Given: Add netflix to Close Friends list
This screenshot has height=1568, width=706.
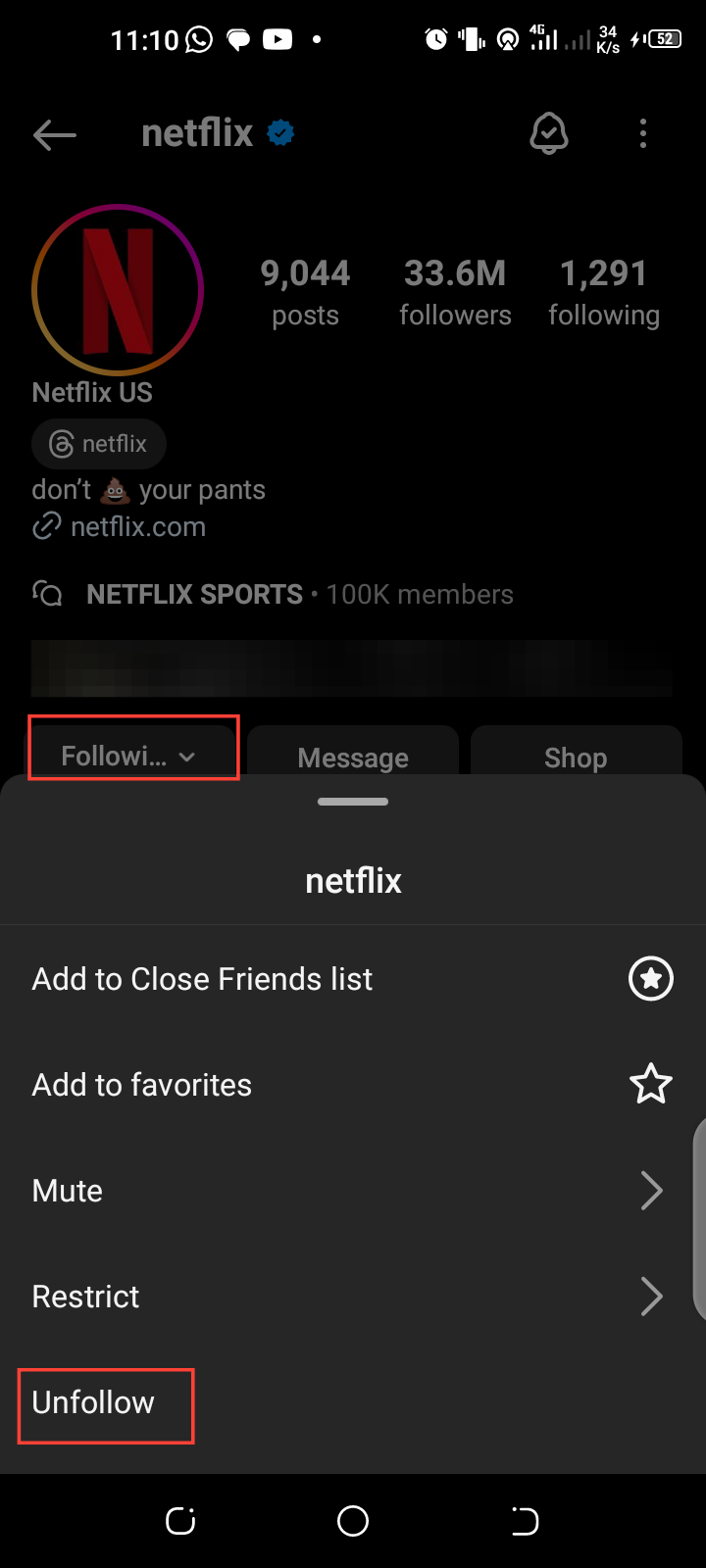Looking at the screenshot, I should (x=353, y=979).
